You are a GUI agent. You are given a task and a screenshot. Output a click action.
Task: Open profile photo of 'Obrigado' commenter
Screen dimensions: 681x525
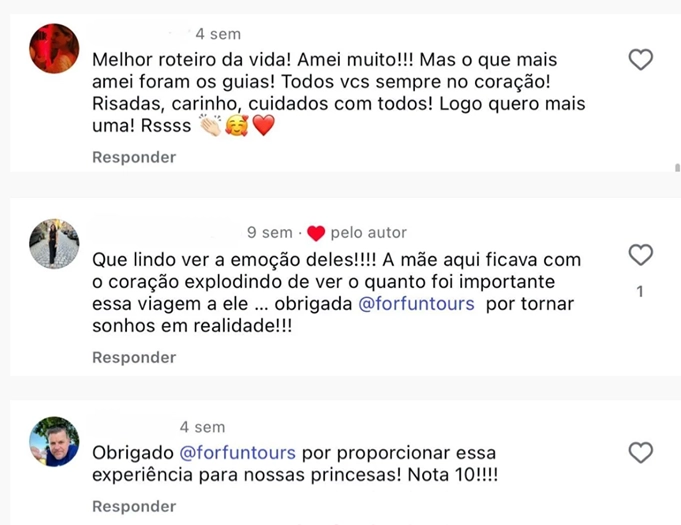[x=54, y=442]
